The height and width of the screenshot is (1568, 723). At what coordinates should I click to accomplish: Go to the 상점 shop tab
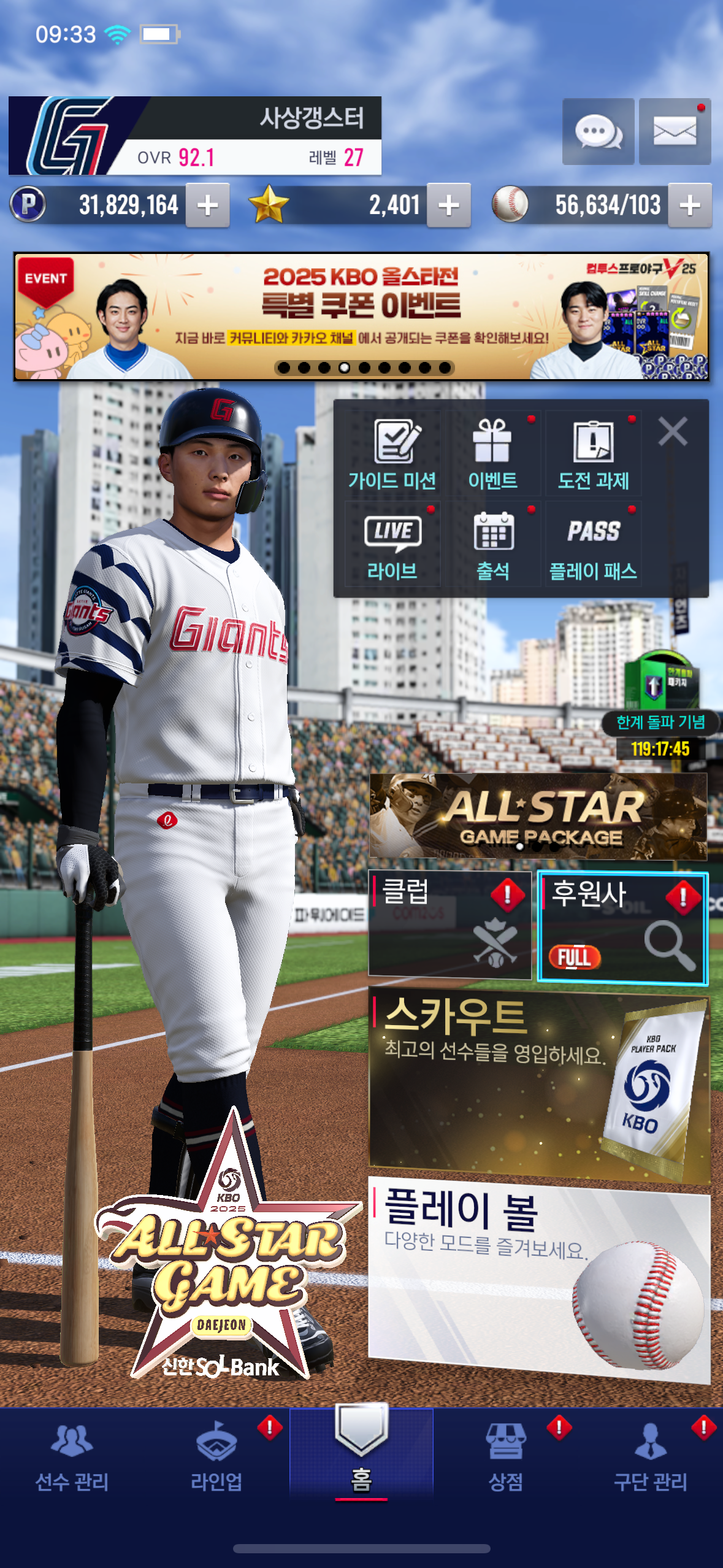506,1457
